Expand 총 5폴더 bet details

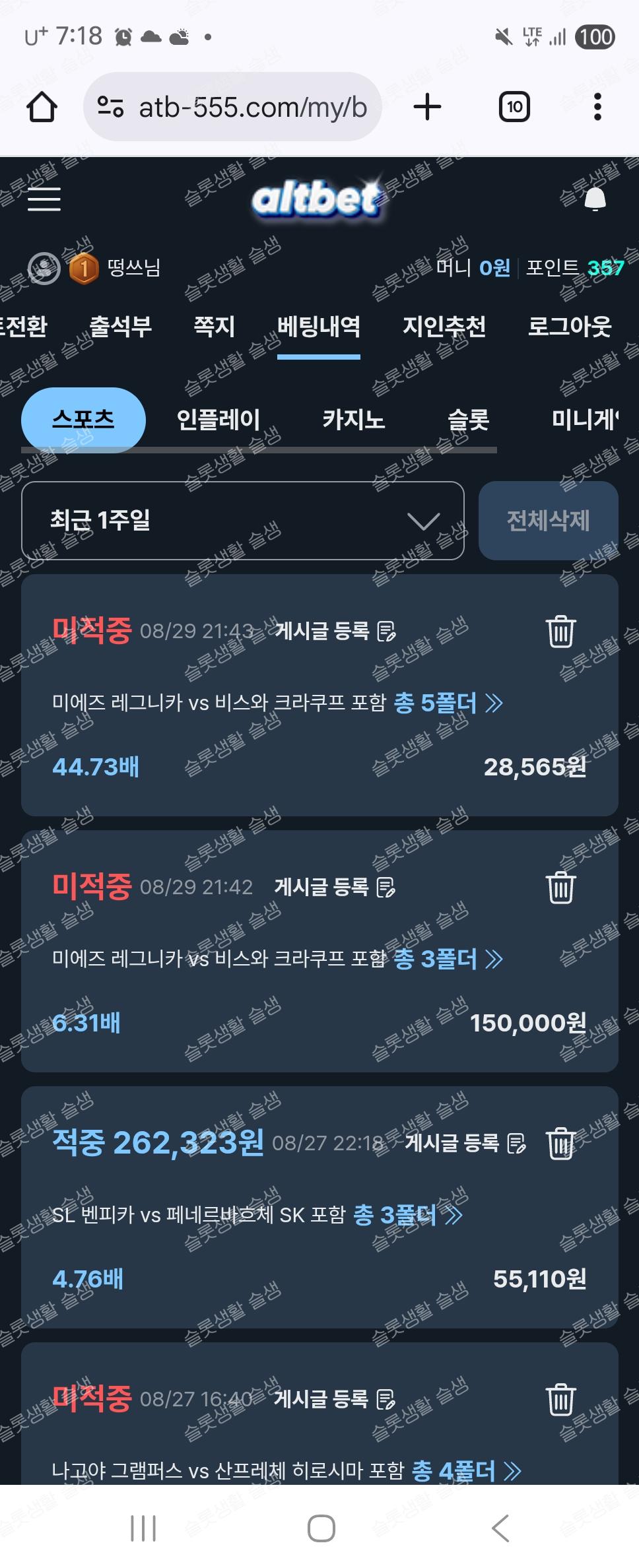click(449, 703)
